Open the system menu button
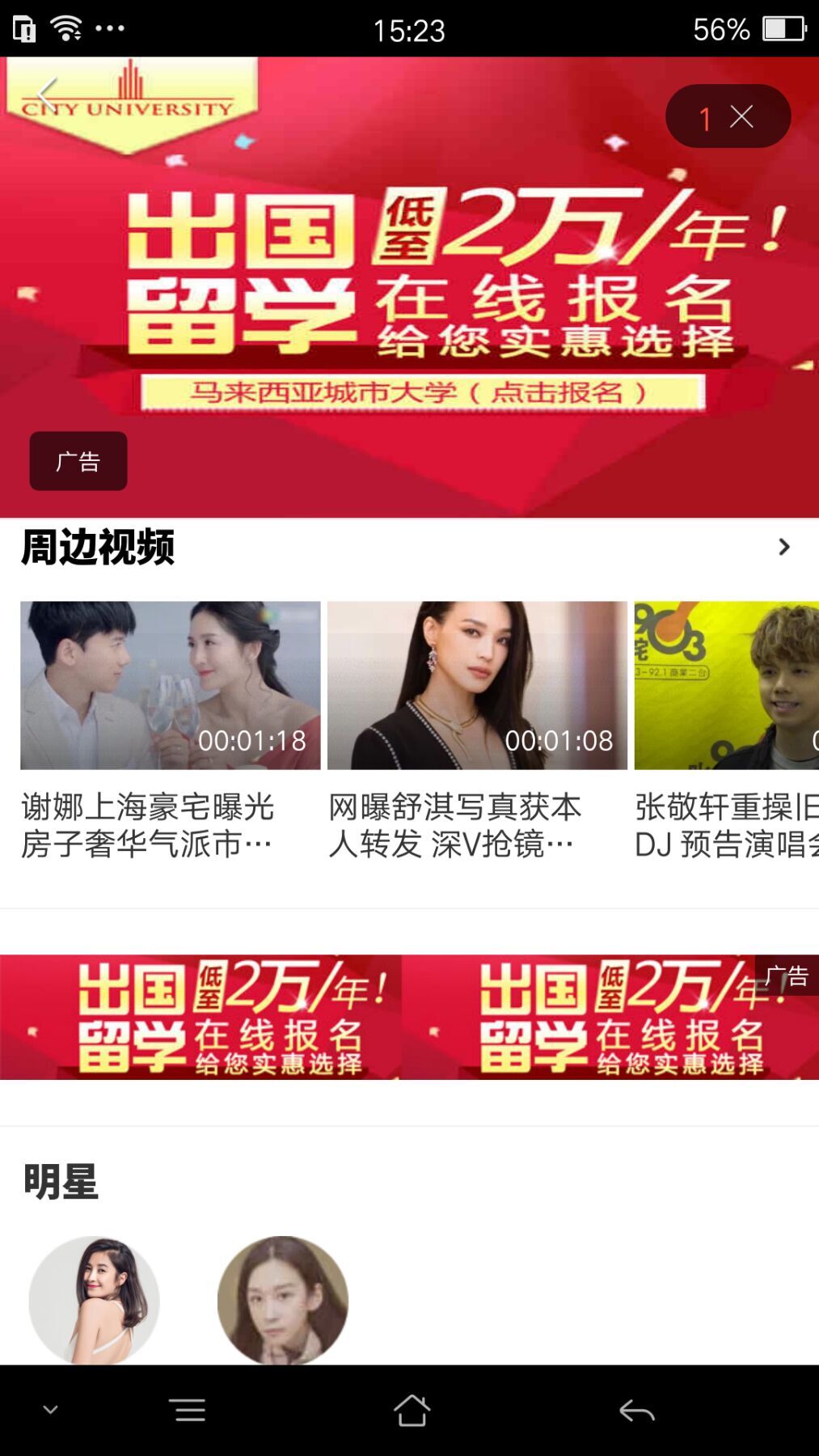Image resolution: width=819 pixels, height=1456 pixels. (188, 1411)
